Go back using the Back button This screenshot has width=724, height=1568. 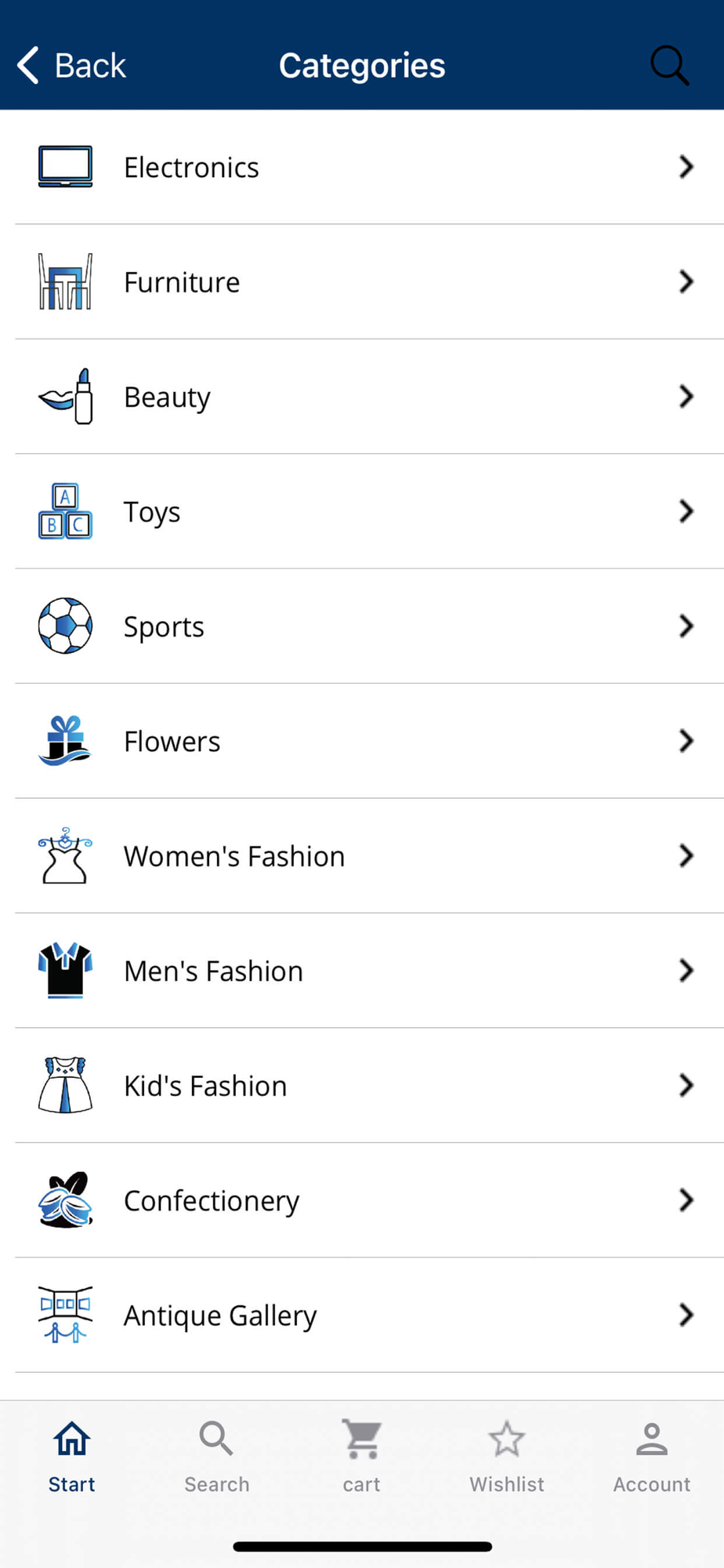71,65
